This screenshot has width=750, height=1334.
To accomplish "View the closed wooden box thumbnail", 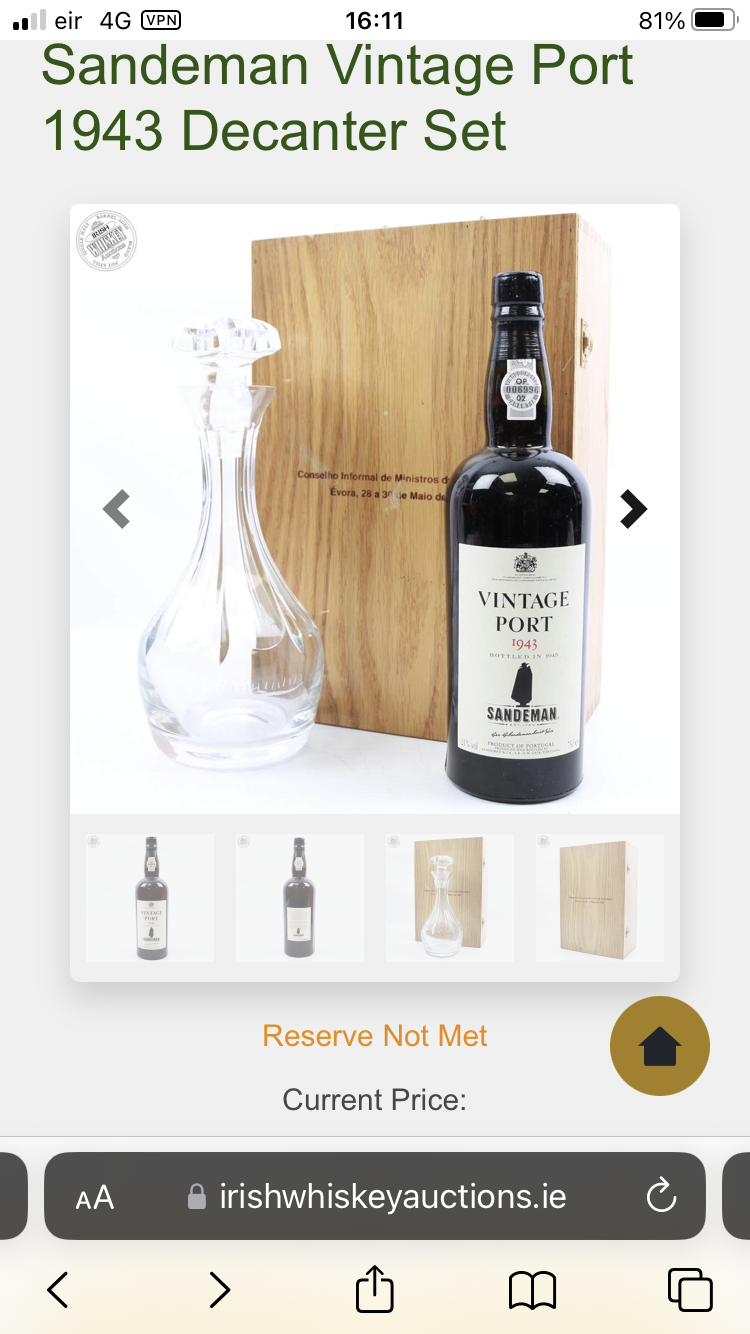I will tap(599, 898).
